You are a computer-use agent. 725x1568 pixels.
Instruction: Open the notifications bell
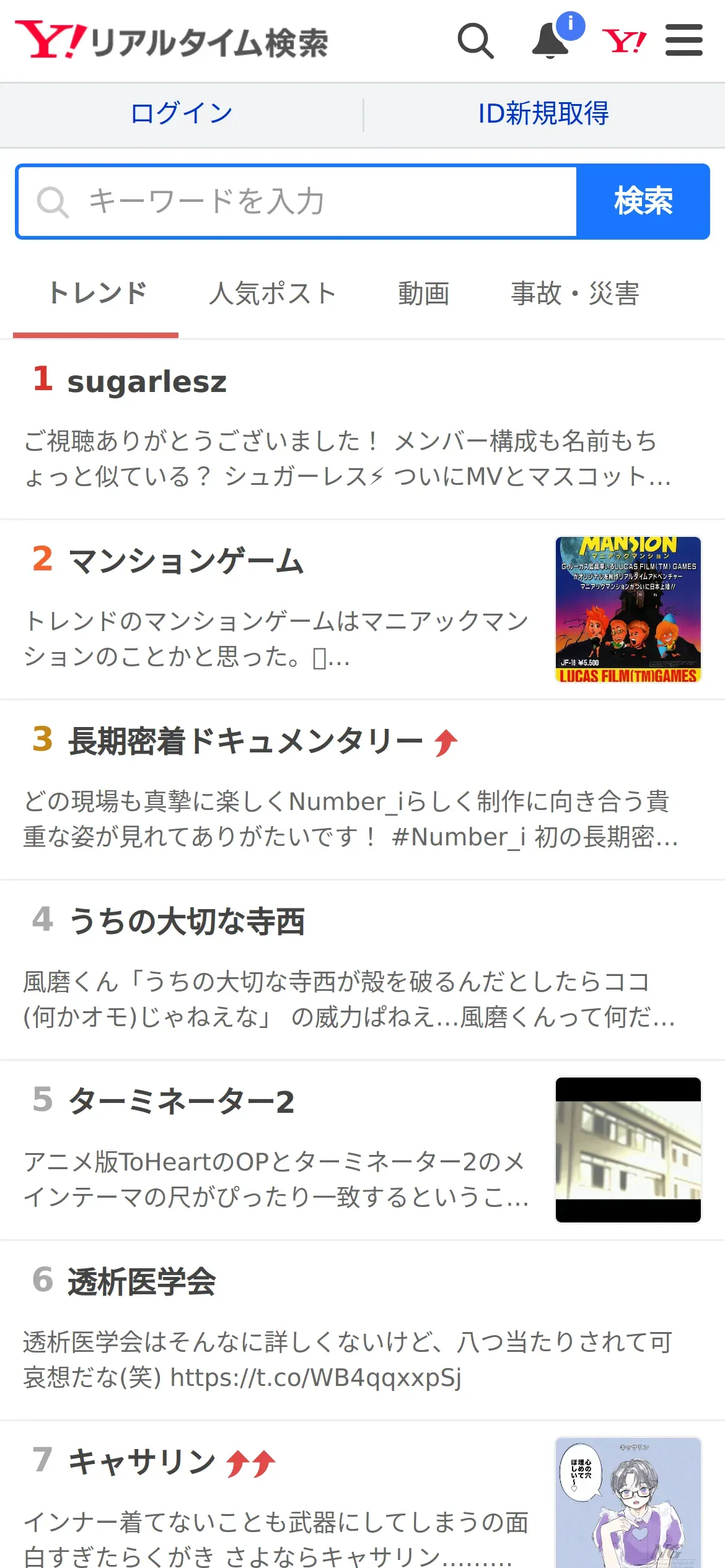[x=551, y=41]
